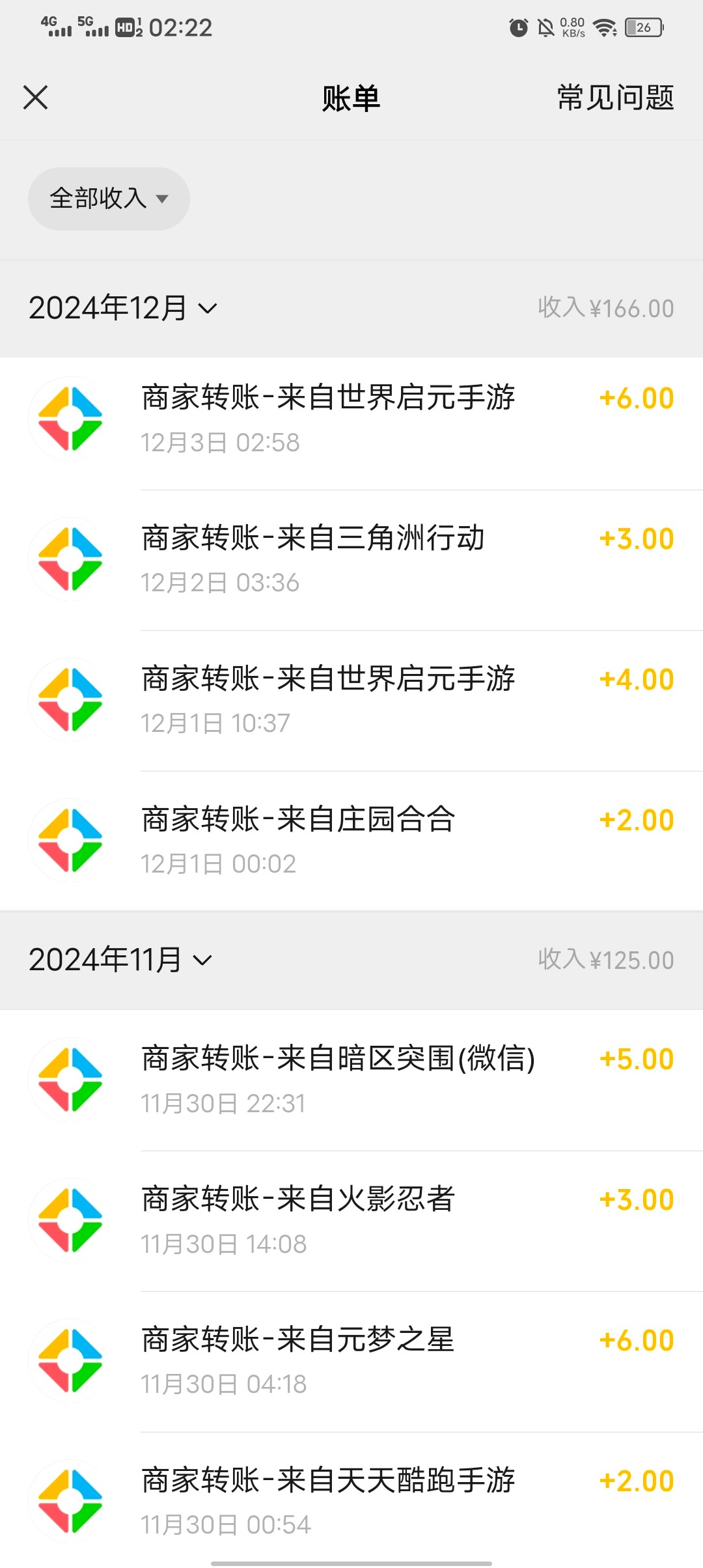Viewport: 703px width, 1568px height.
Task: Open the 12月3日 02:58 世界启元手游 transfer
Action: tap(351, 419)
